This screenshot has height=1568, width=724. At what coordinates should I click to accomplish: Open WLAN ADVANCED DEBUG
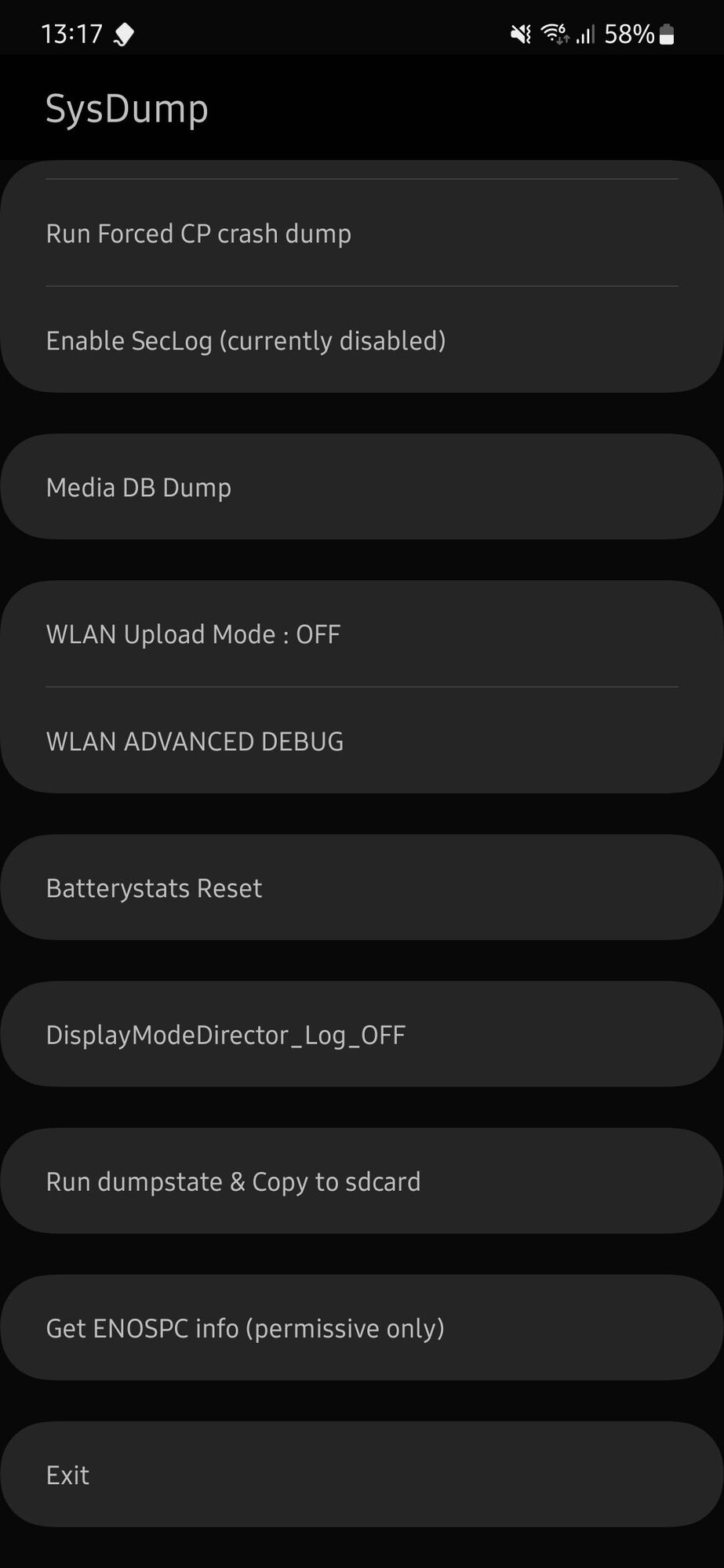click(361, 741)
